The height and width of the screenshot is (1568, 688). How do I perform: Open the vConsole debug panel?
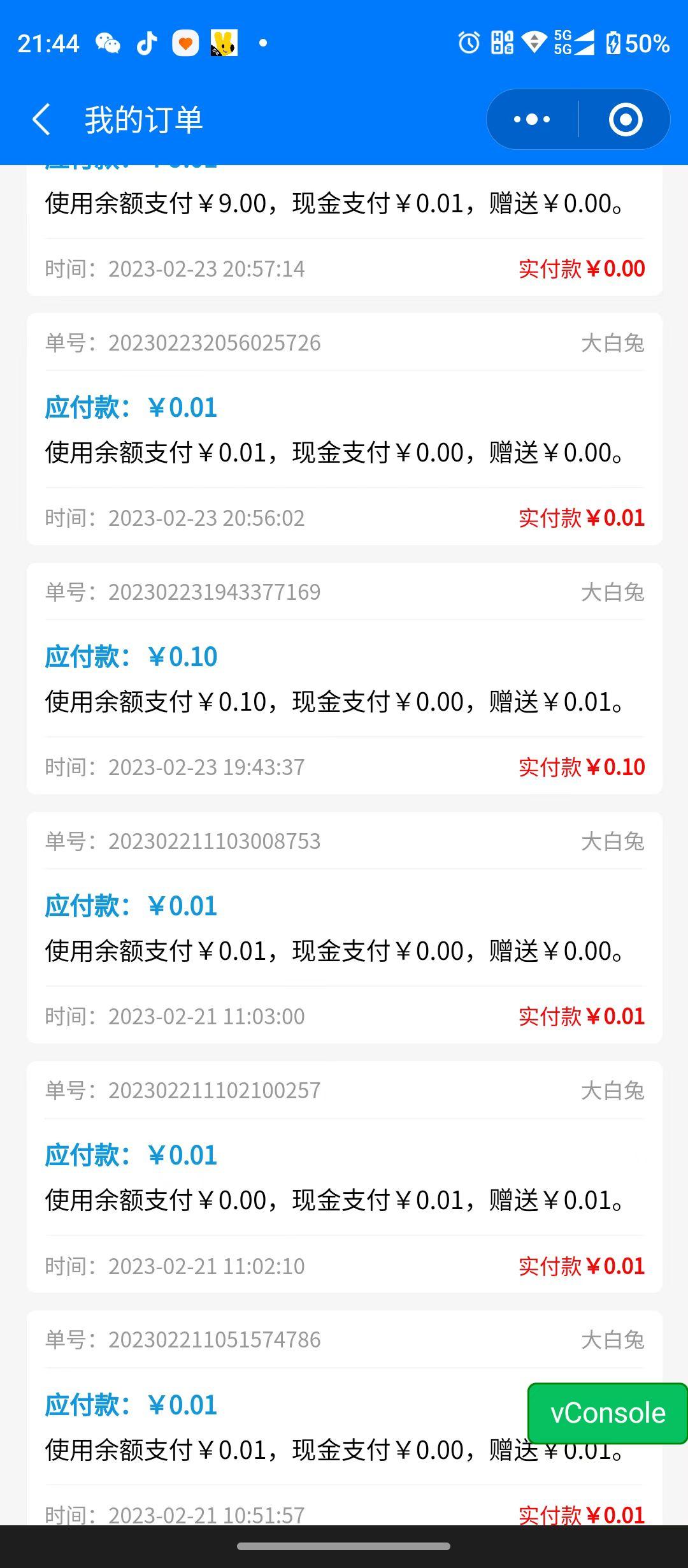click(607, 1413)
